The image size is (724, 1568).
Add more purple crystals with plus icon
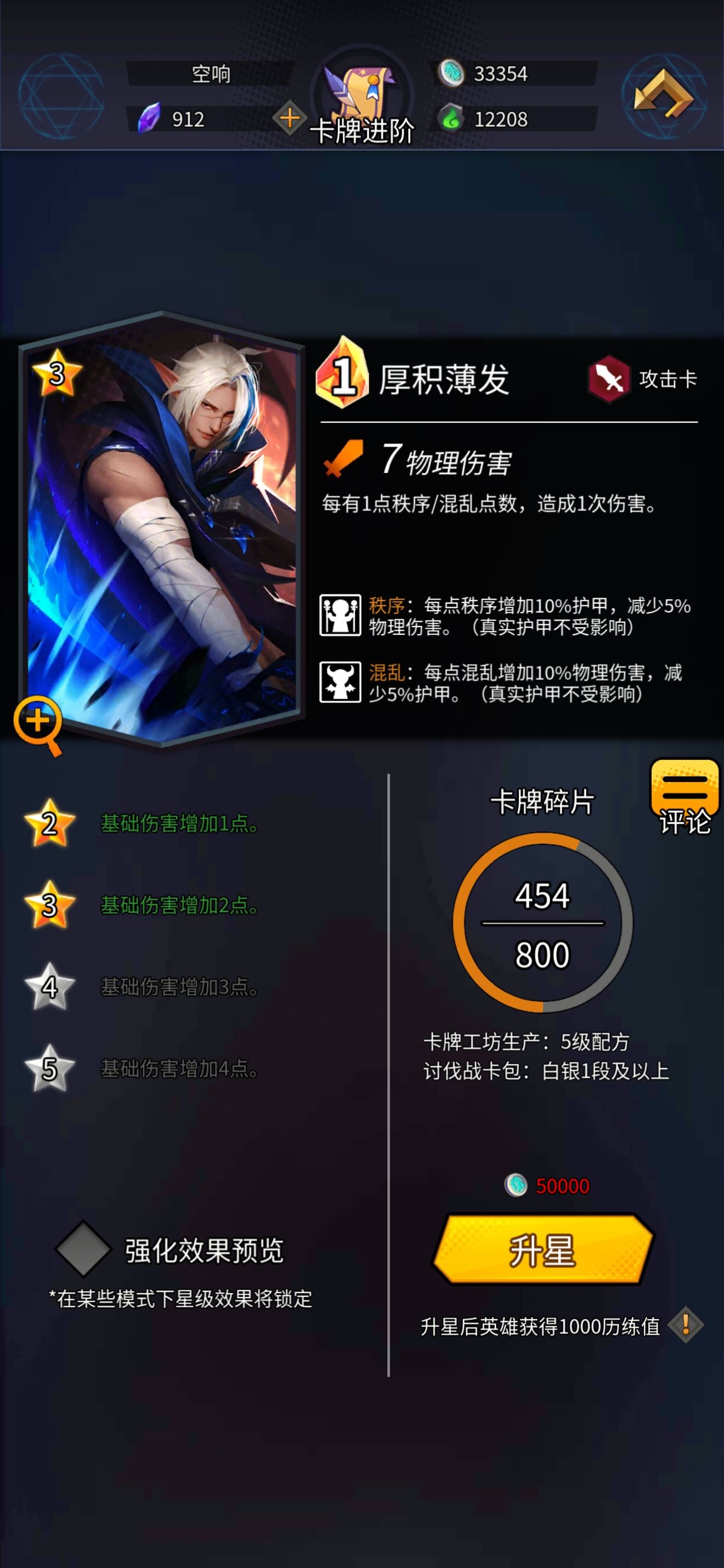289,118
